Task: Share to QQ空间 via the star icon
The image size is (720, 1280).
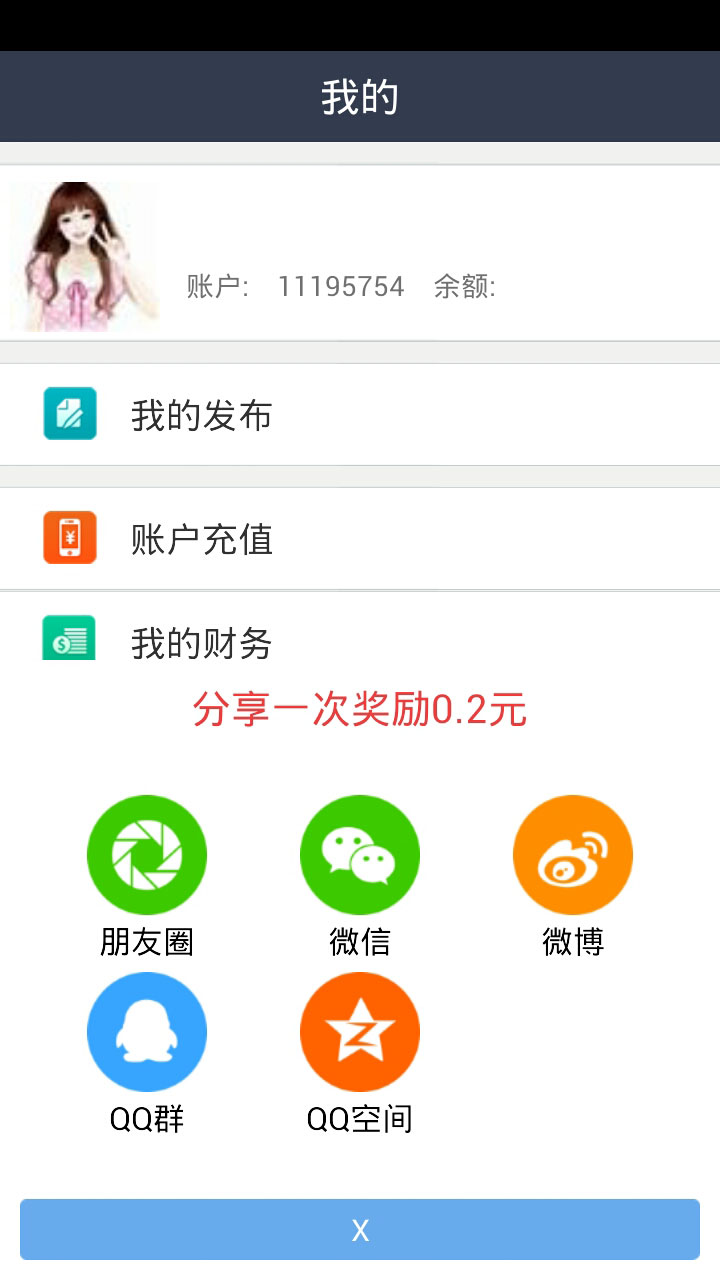Action: (360, 1031)
